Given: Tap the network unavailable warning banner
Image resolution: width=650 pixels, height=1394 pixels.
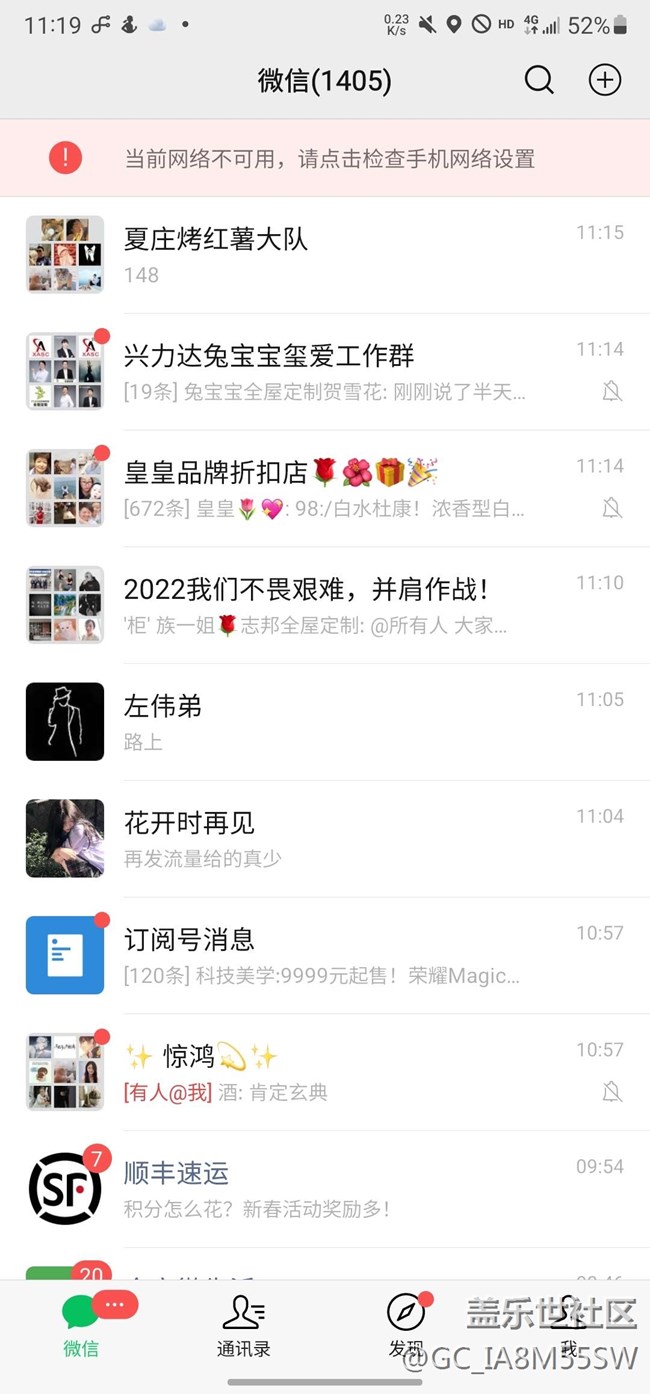Looking at the screenshot, I should 325,158.
